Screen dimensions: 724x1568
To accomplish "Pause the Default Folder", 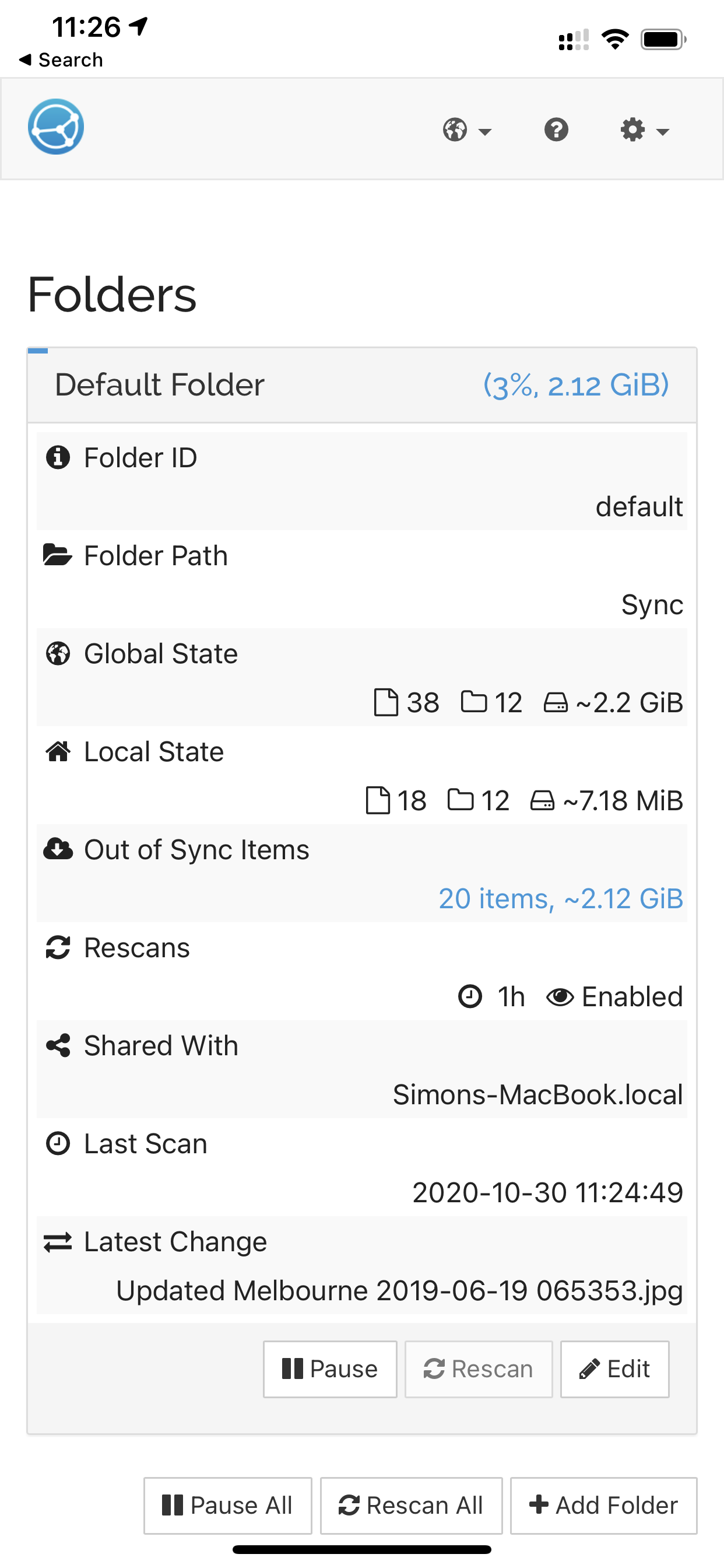I will (330, 1368).
